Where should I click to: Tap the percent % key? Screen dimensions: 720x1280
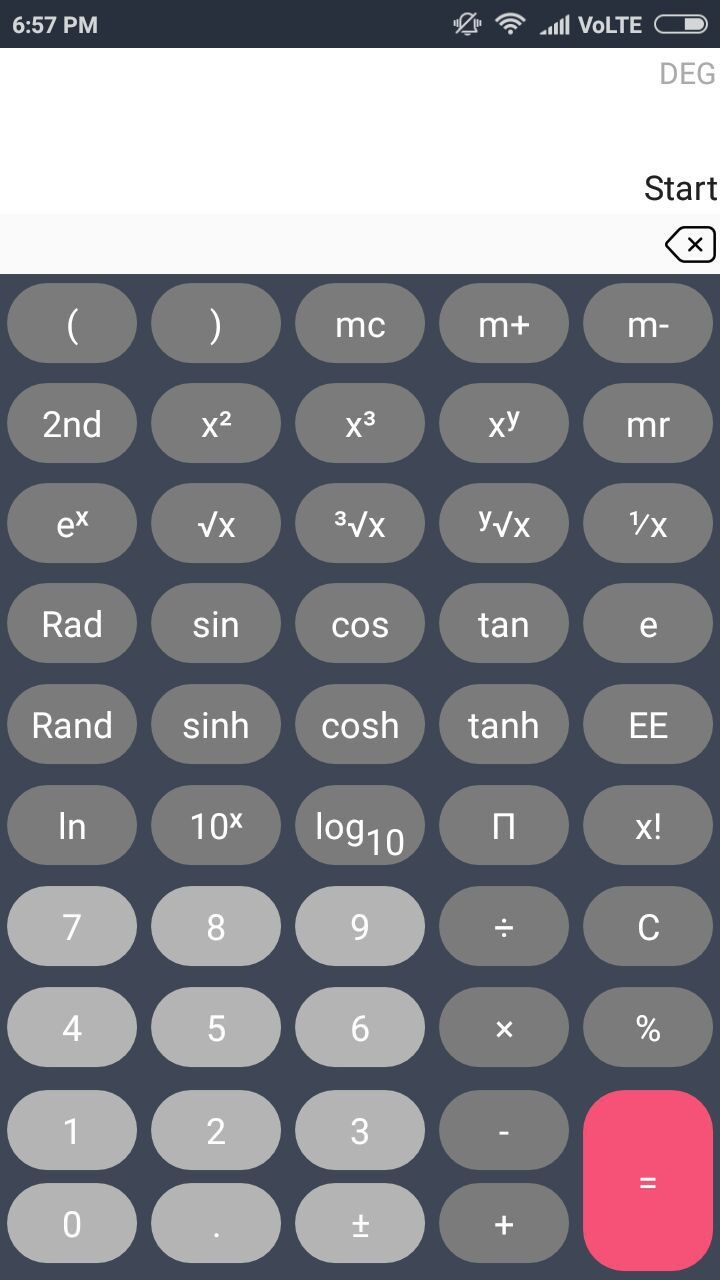click(648, 1027)
